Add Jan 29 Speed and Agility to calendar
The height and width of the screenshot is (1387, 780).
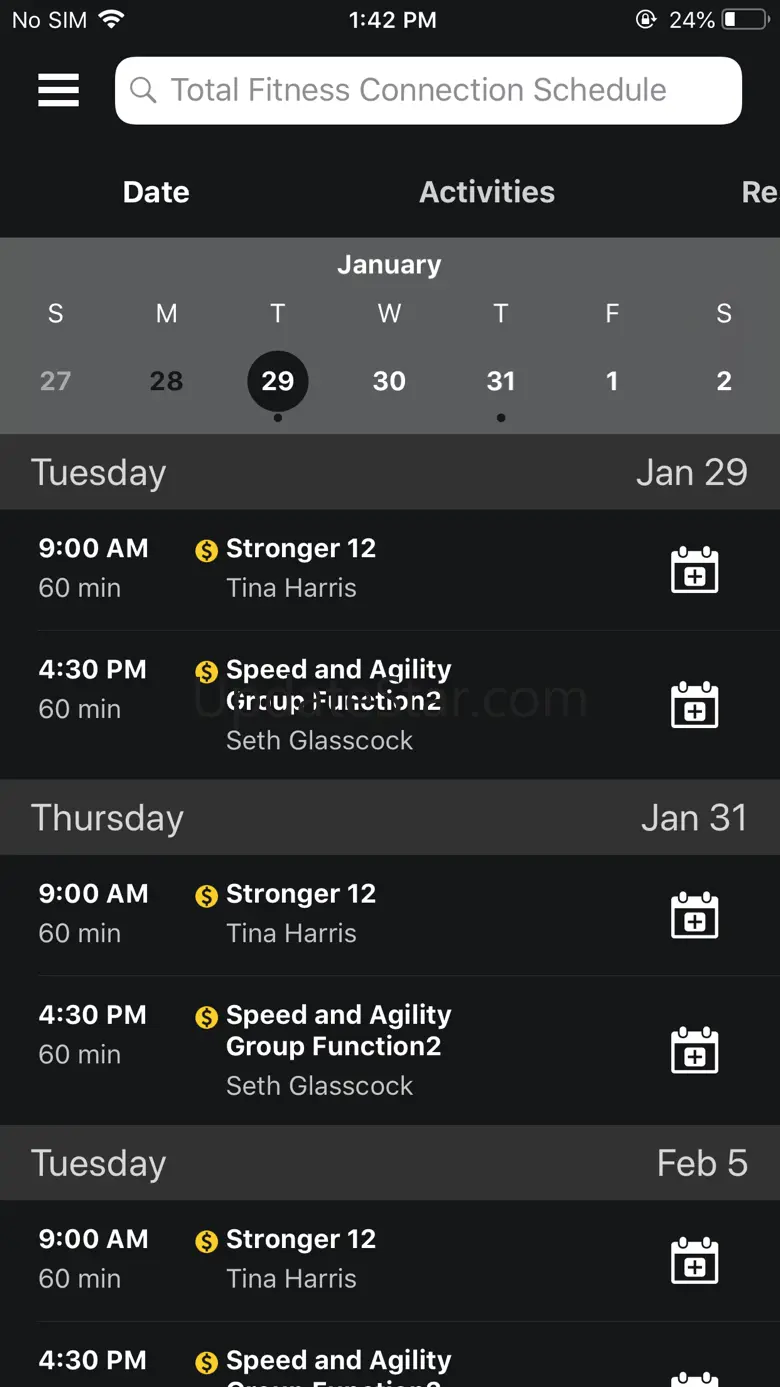[x=694, y=705]
